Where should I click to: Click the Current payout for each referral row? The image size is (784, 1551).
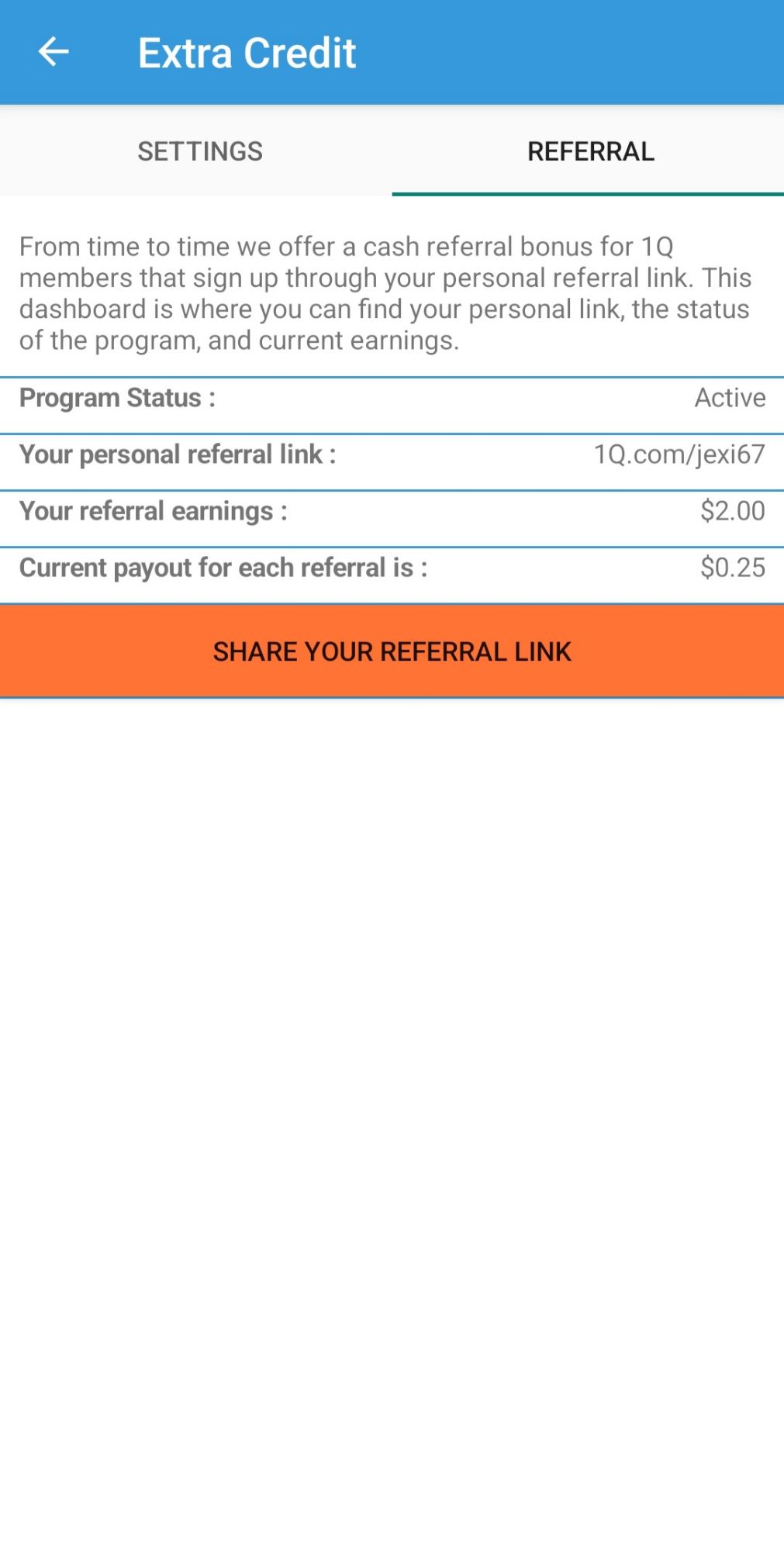pos(392,566)
